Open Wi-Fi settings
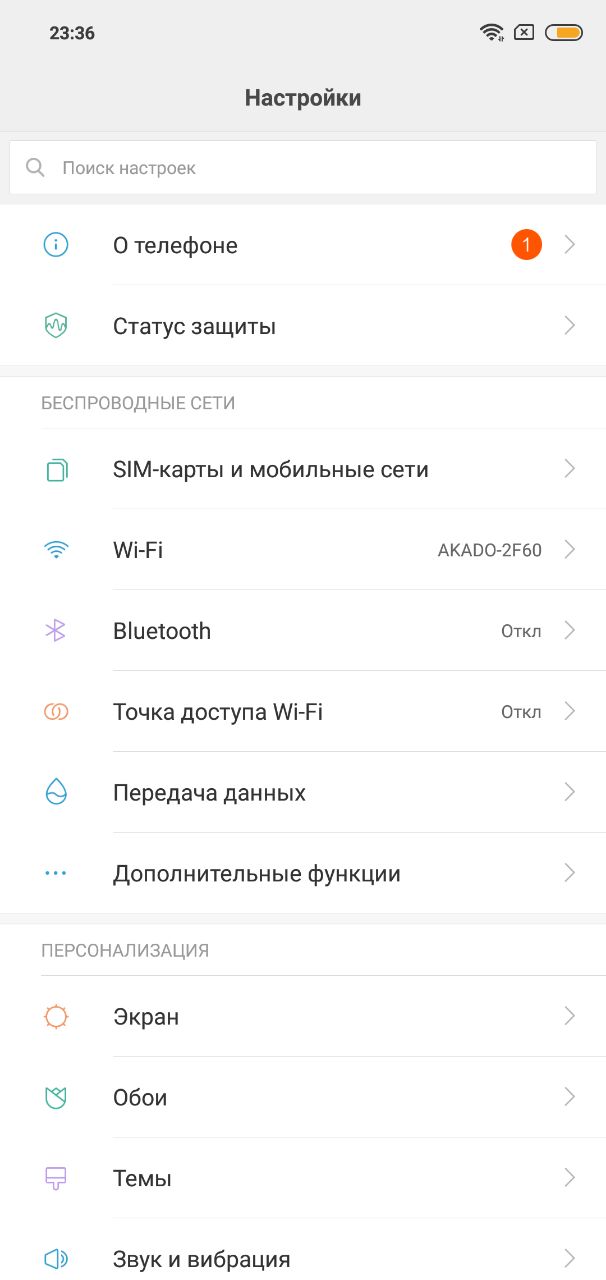Screen dimensions: 606x1280 [x=303, y=550]
